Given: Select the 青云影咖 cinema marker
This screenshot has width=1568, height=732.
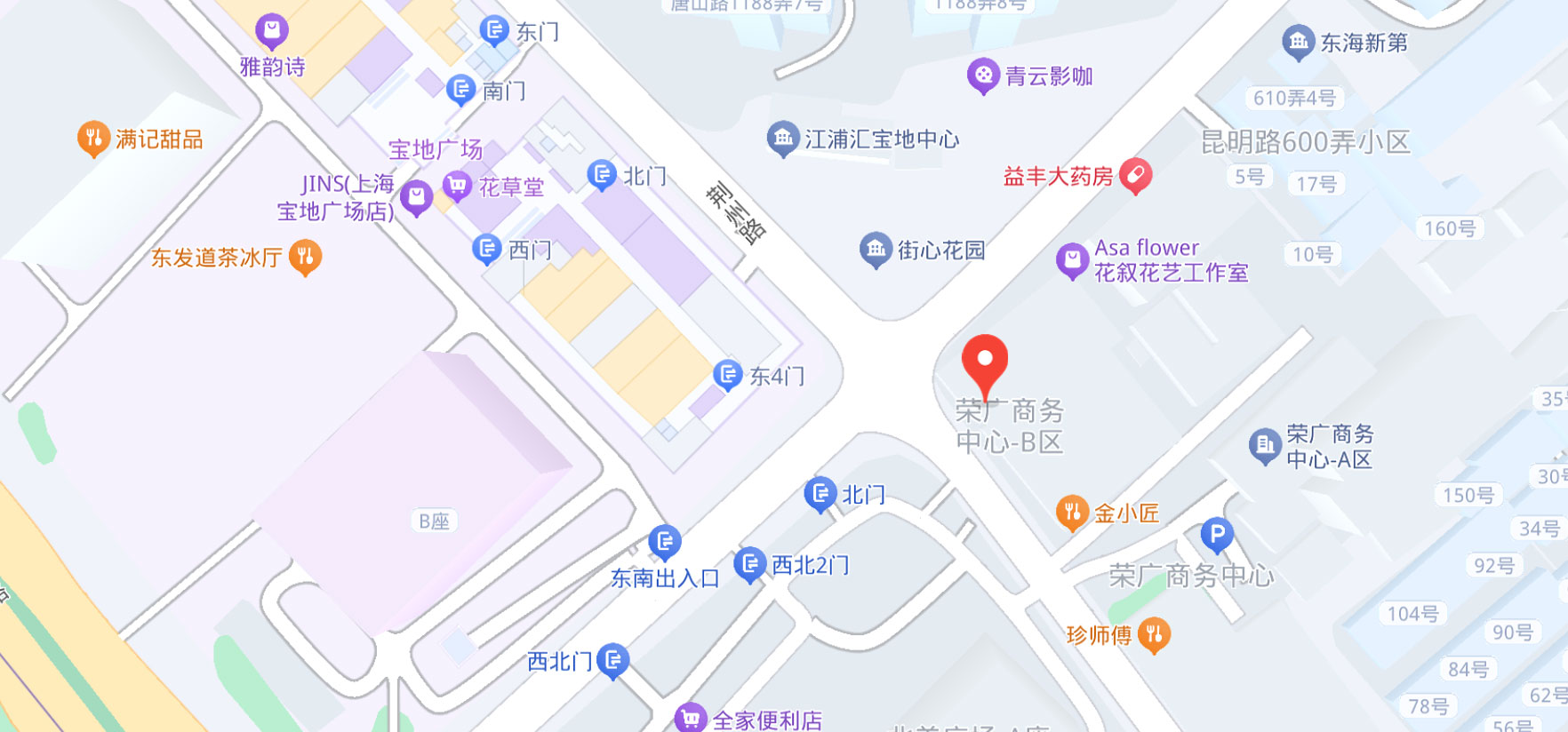Looking at the screenshot, I should pyautogui.click(x=983, y=76).
